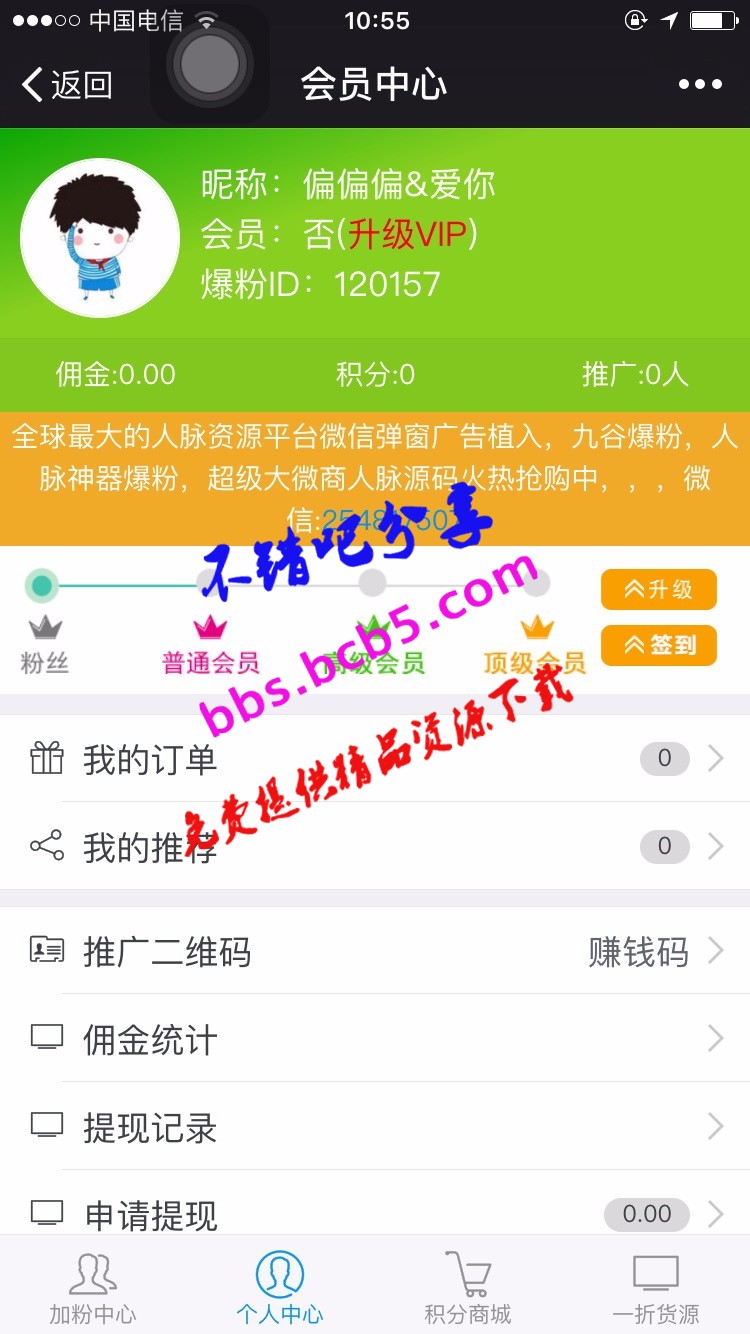The width and height of the screenshot is (750, 1334).
Task: Check in with the 签到 button
Action: (x=658, y=645)
